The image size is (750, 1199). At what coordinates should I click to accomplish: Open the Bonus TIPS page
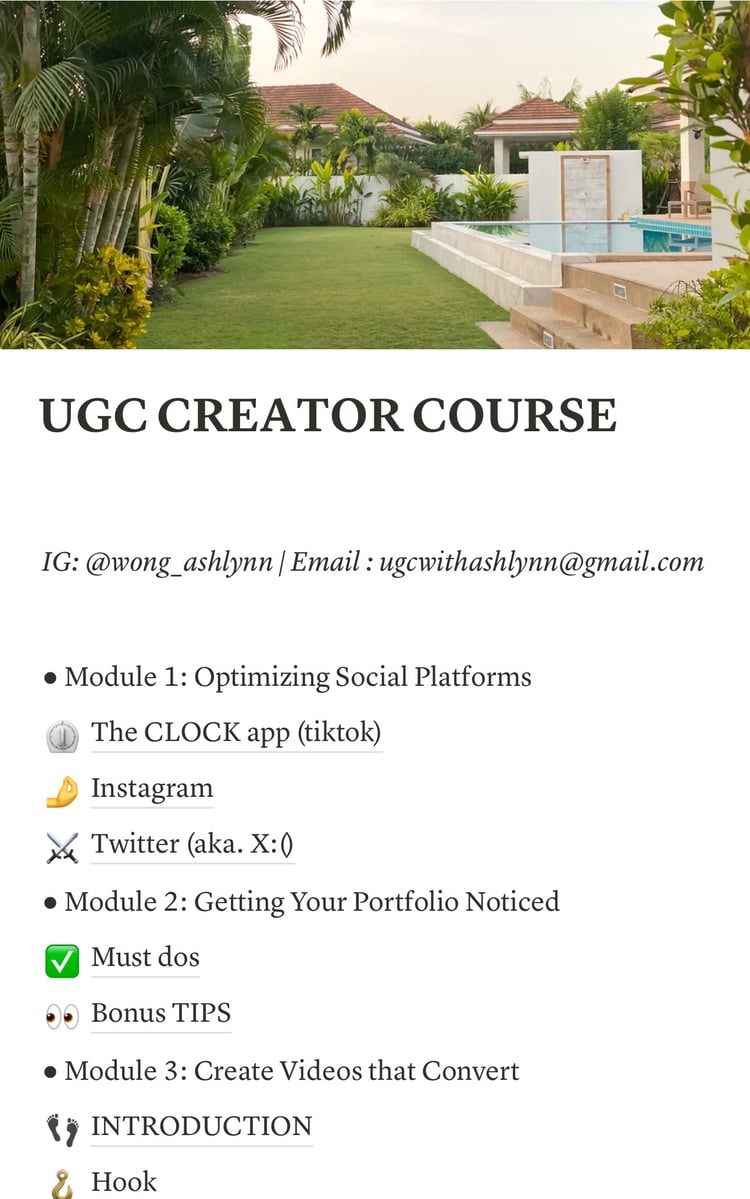[x=160, y=1014]
